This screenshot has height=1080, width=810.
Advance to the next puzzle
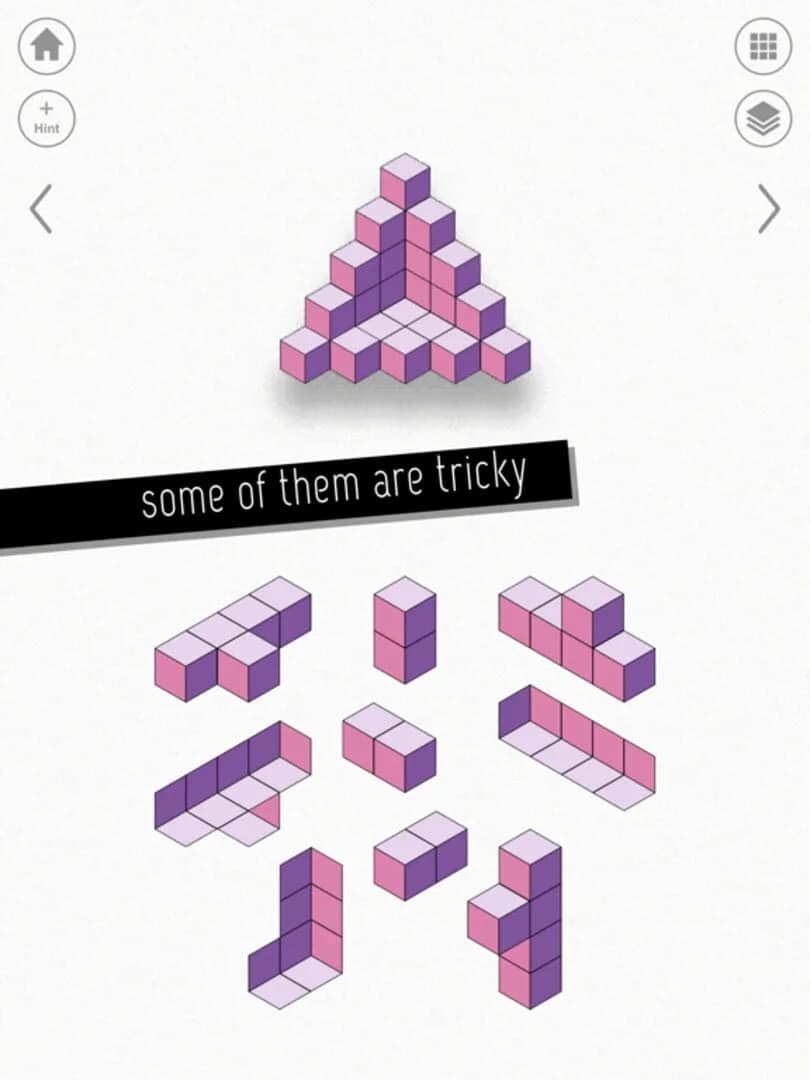point(768,209)
